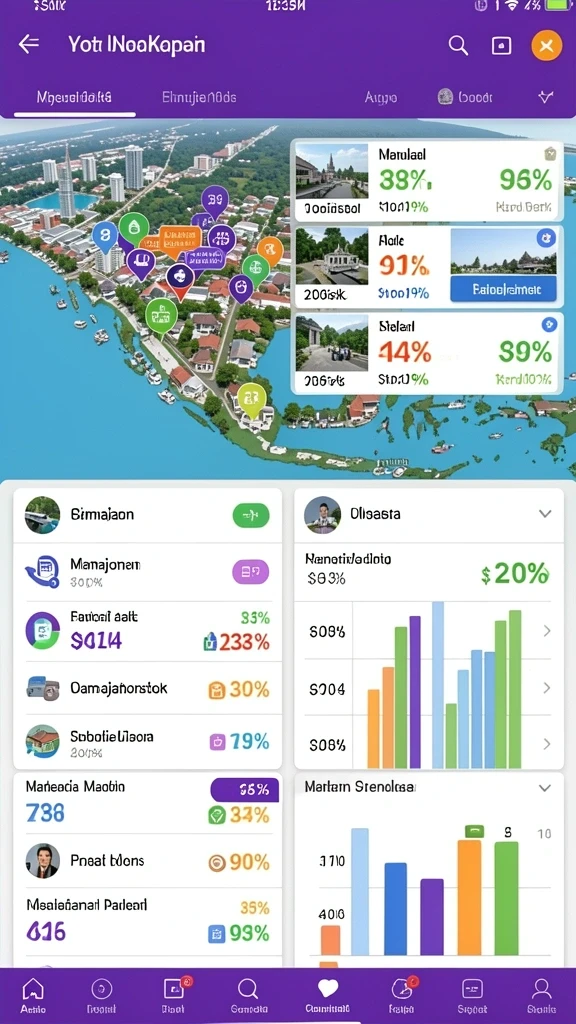
Task: Expand the Olisasta dropdown chevron
Action: [x=545, y=514]
